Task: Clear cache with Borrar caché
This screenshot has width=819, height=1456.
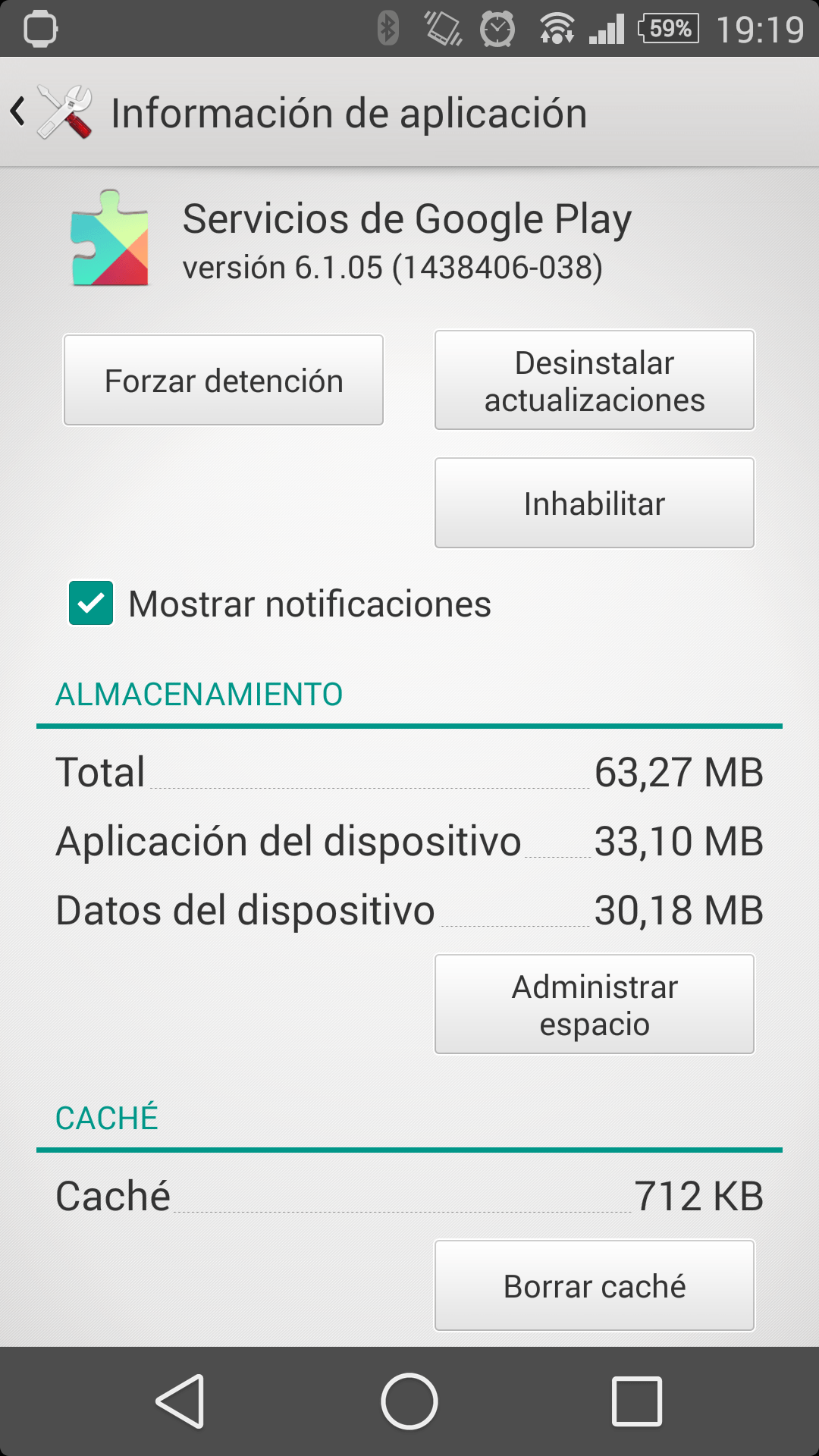Action: (595, 1285)
